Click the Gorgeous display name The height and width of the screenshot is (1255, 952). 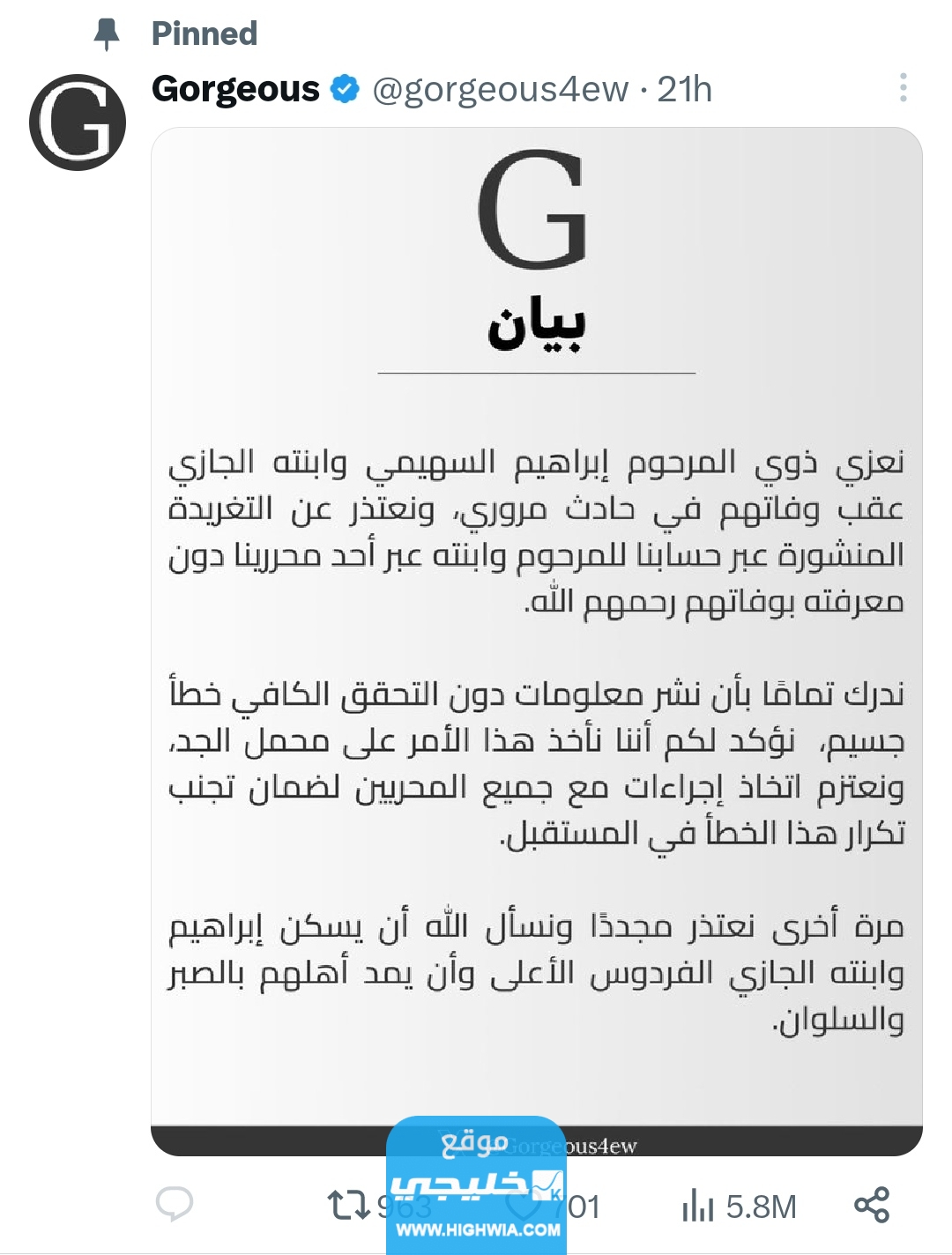(x=234, y=88)
